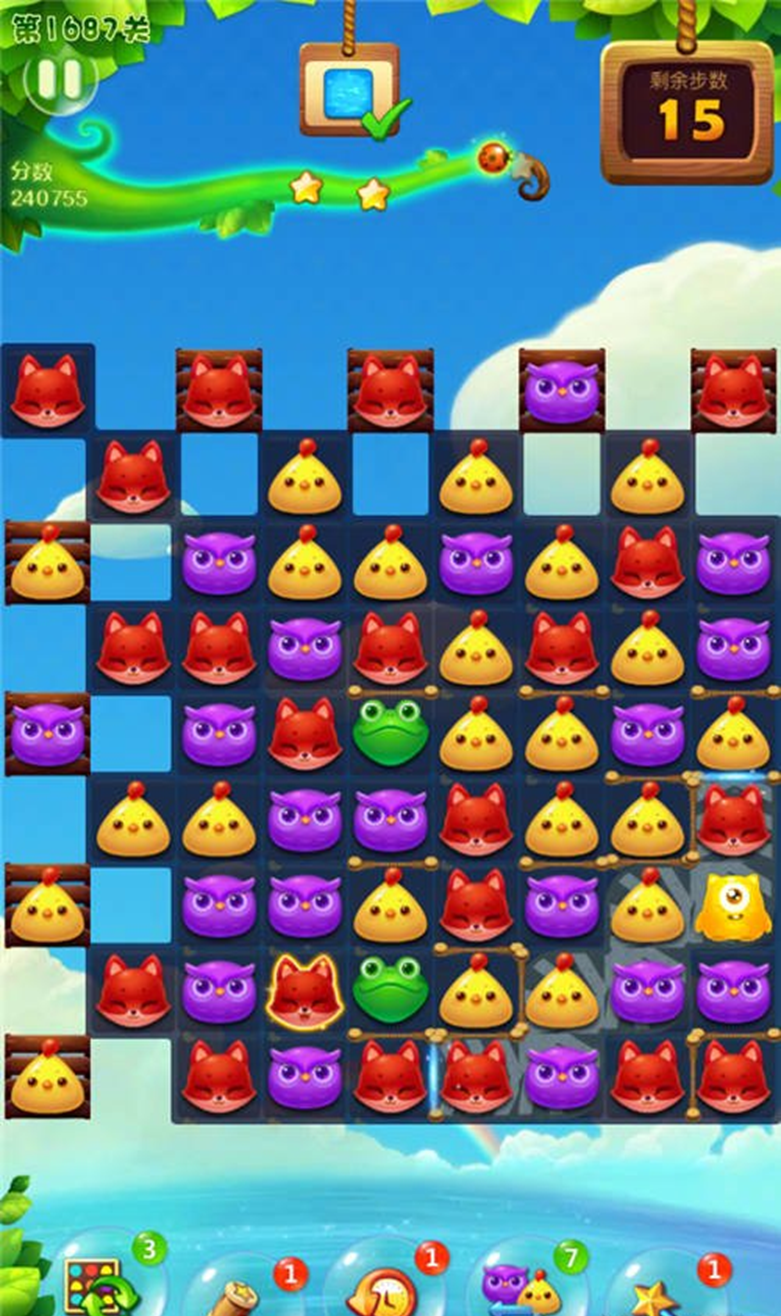Tap the caged purple owl in top row

tap(562, 391)
